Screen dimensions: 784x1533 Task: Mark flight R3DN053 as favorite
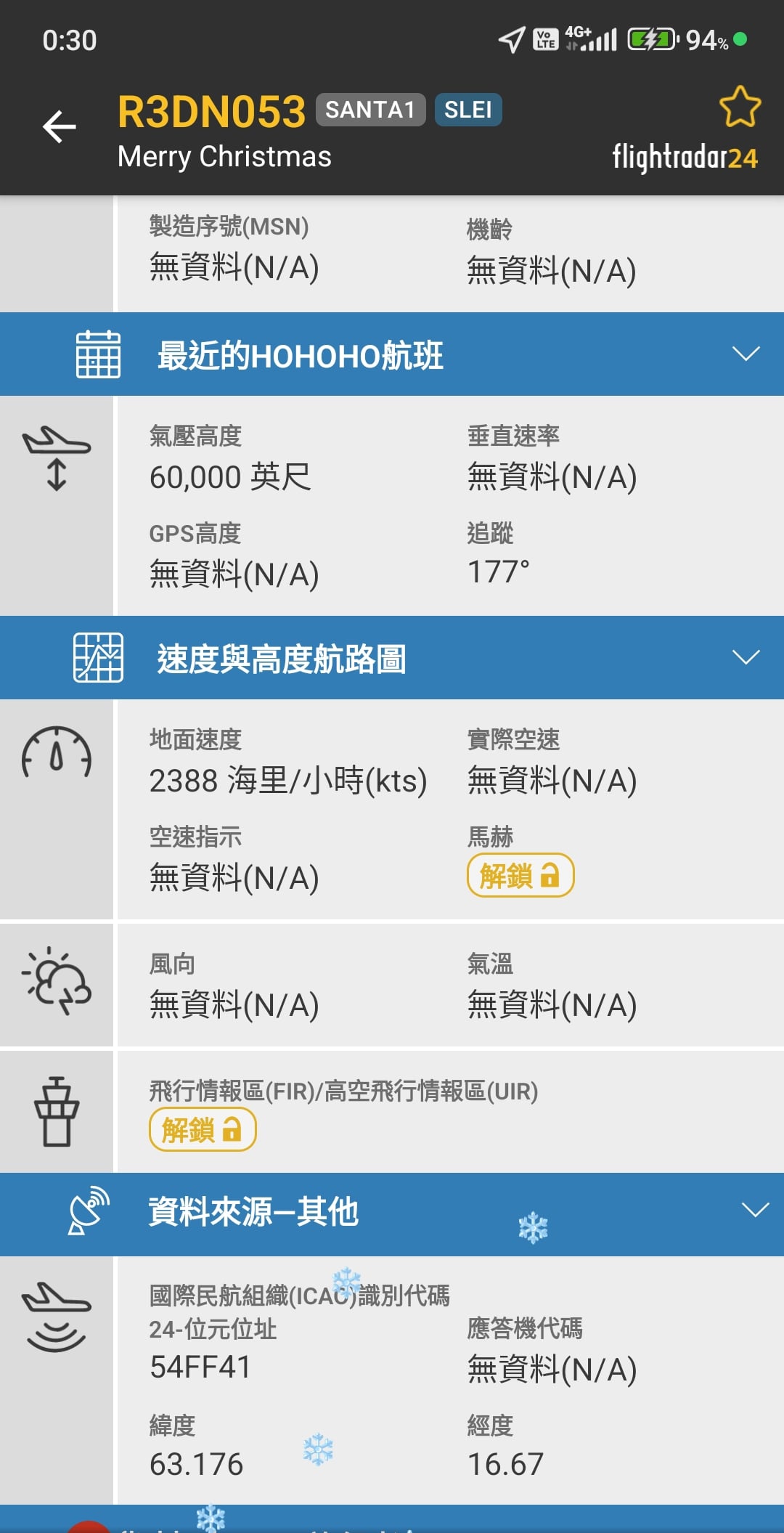(x=740, y=107)
